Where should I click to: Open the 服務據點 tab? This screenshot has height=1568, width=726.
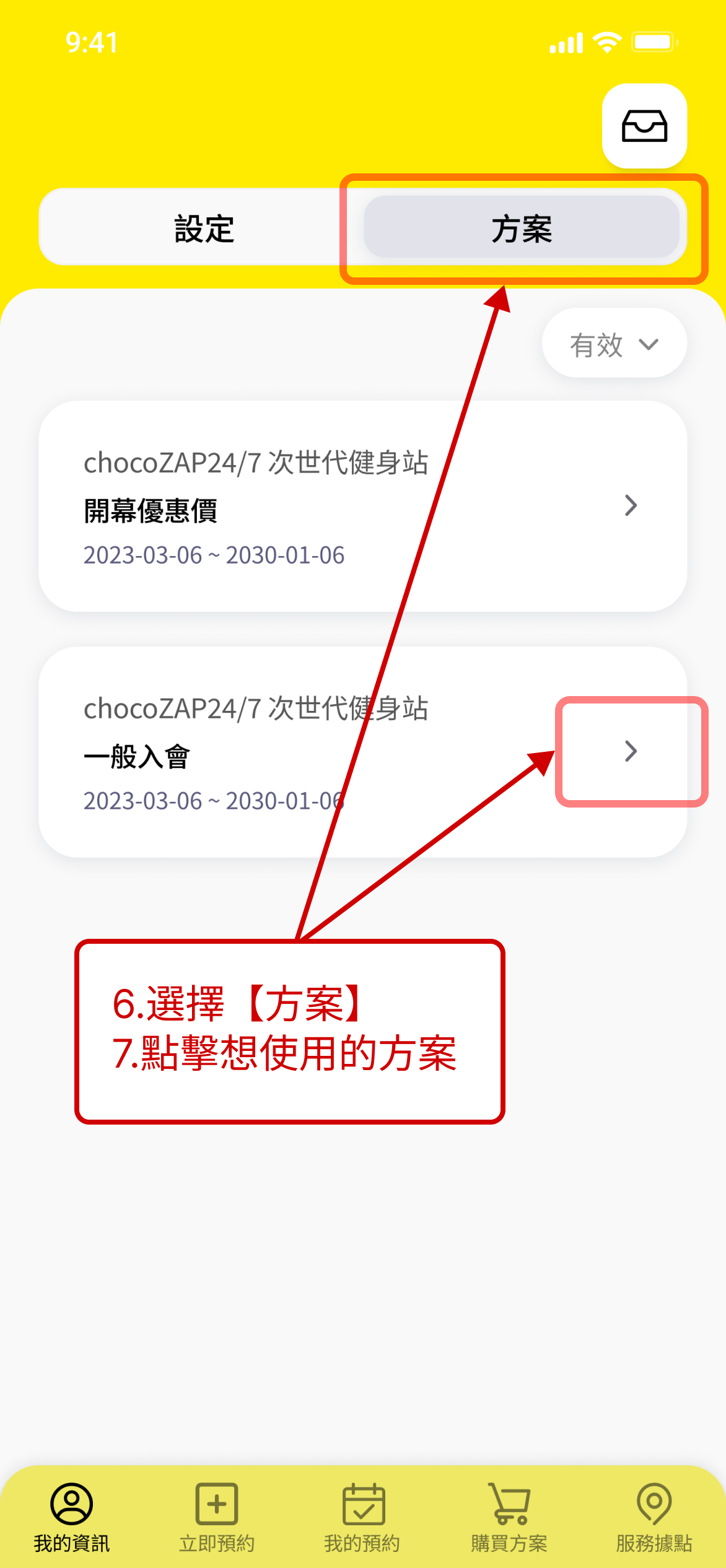pyautogui.click(x=654, y=1517)
